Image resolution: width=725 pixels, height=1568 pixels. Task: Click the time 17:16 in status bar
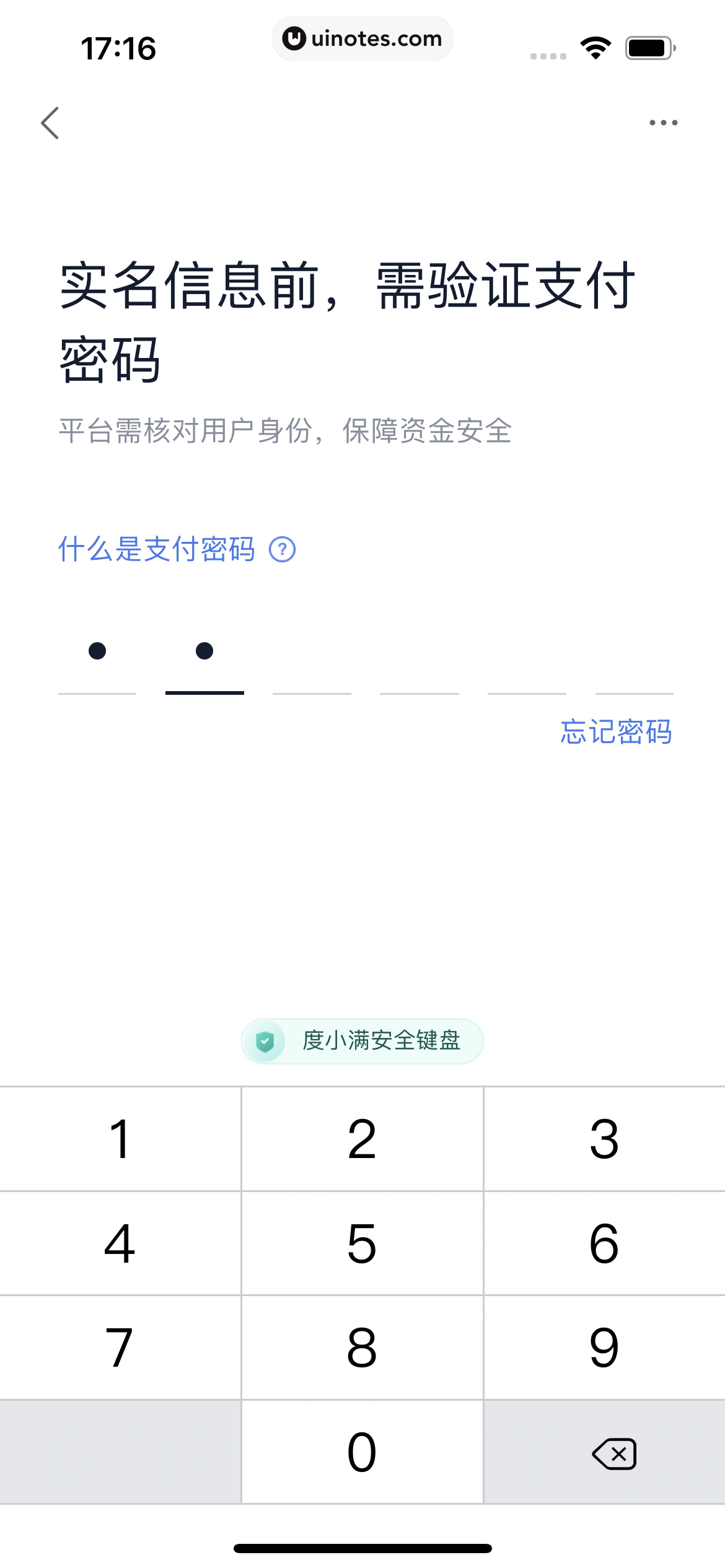[x=120, y=48]
